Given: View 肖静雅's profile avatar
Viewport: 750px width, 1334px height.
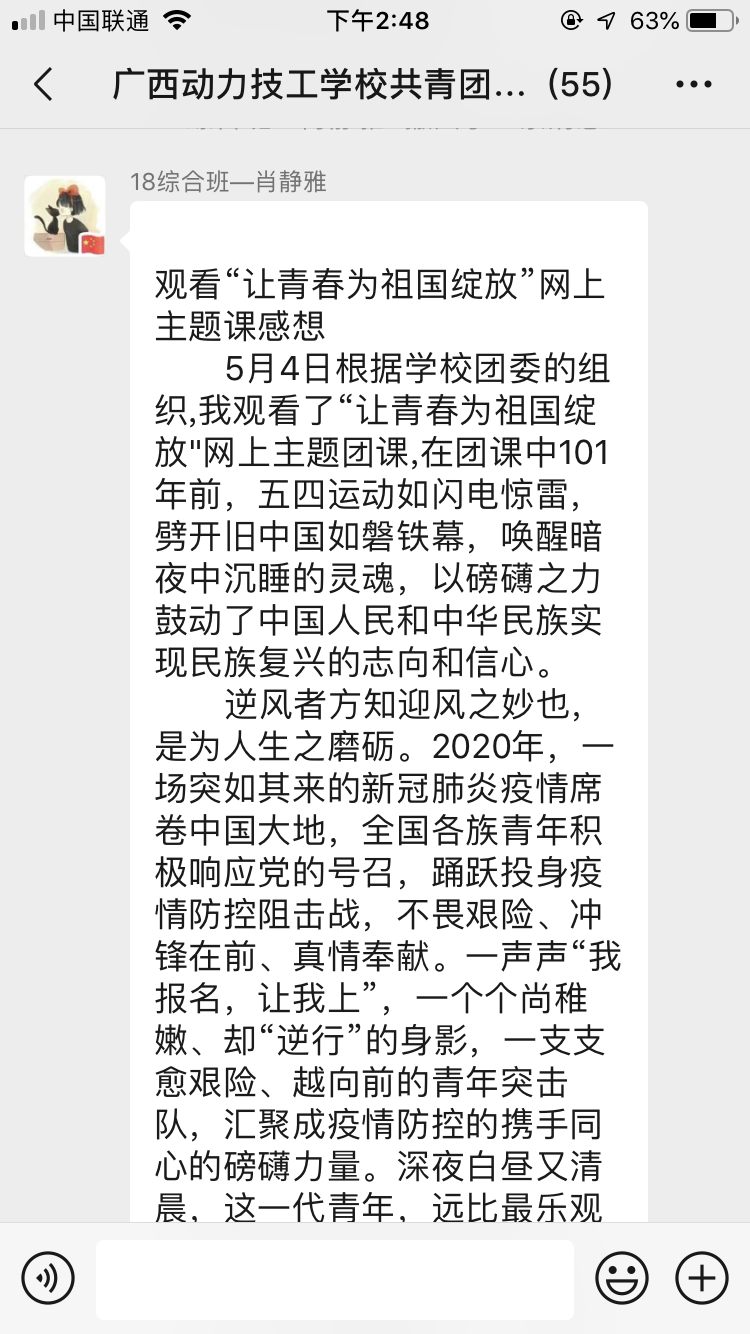Looking at the screenshot, I should tap(65, 217).
